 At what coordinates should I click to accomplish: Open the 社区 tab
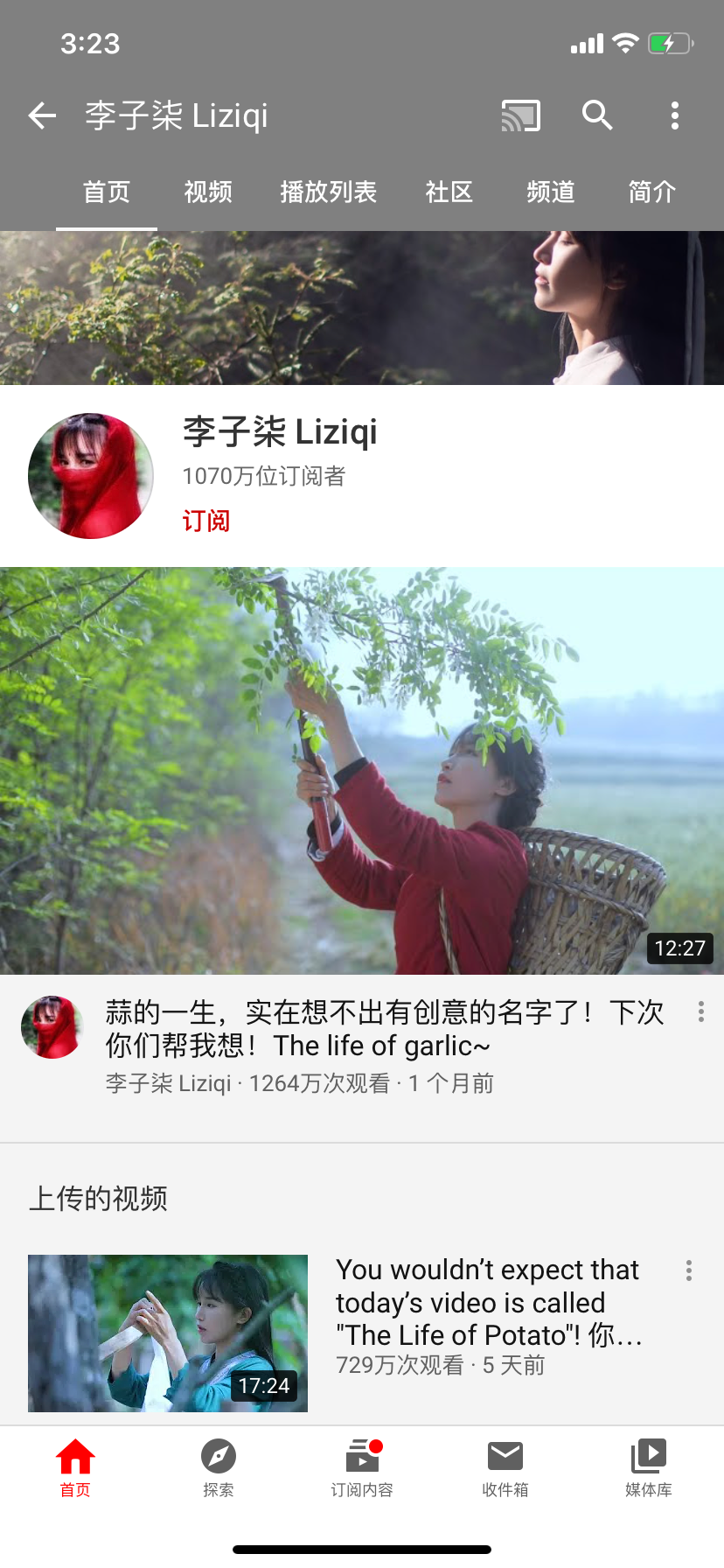[449, 192]
